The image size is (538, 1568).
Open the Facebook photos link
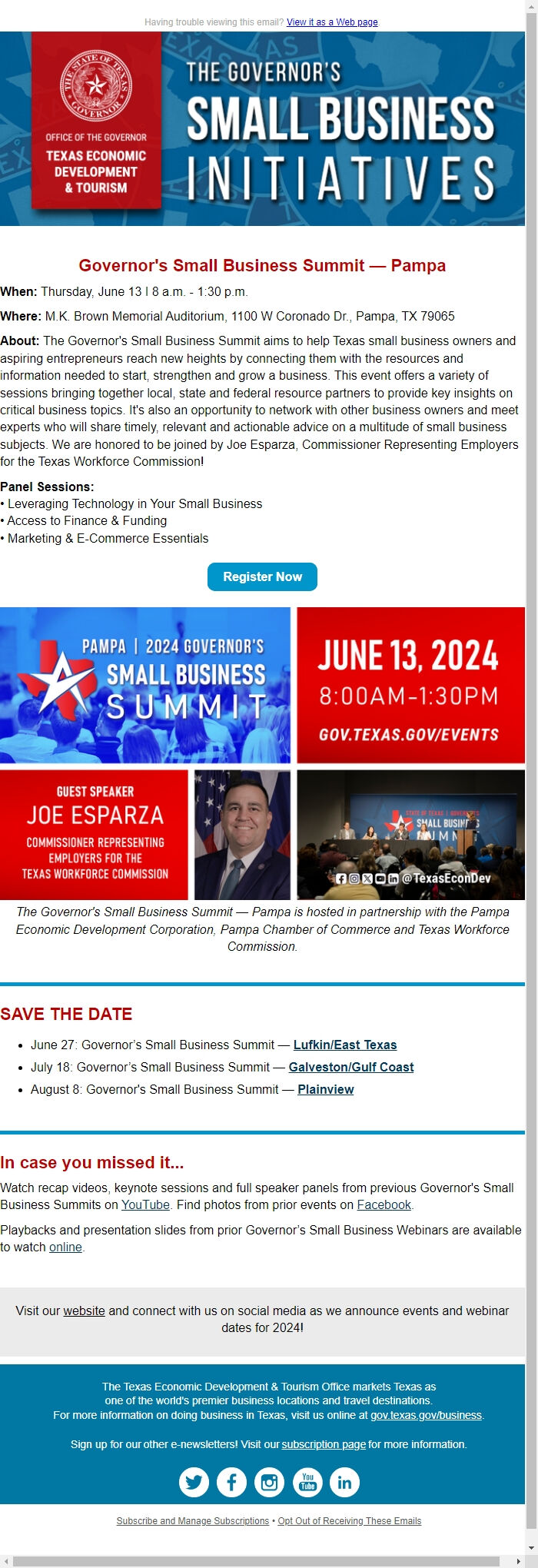(x=384, y=1204)
